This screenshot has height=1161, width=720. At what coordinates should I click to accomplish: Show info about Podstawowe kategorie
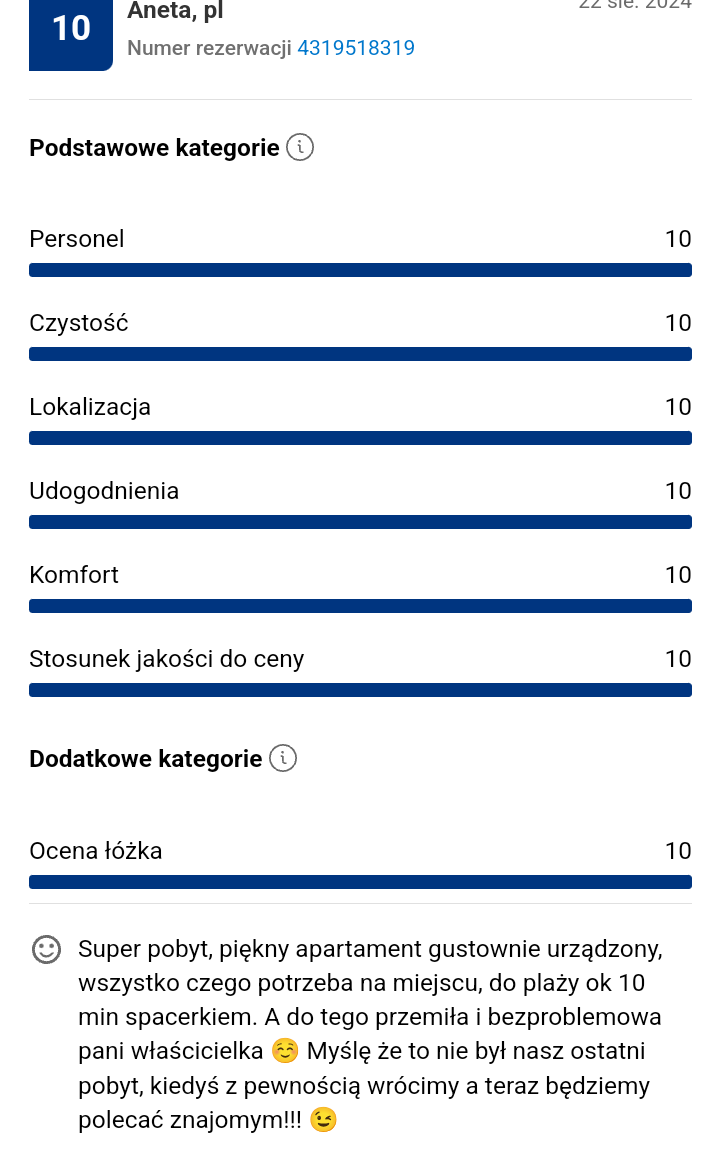300,148
